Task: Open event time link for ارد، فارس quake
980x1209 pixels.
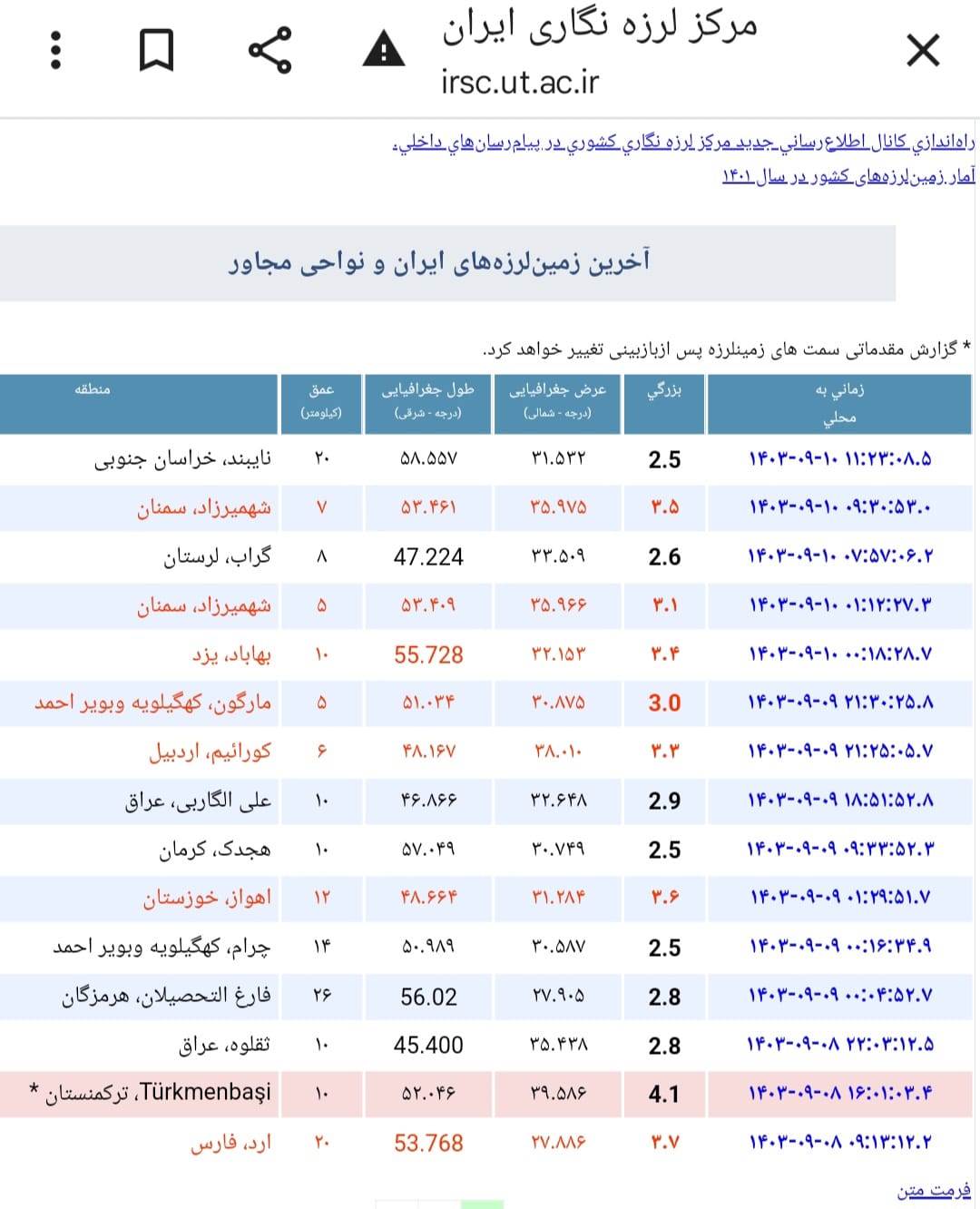Action: click(x=840, y=1143)
